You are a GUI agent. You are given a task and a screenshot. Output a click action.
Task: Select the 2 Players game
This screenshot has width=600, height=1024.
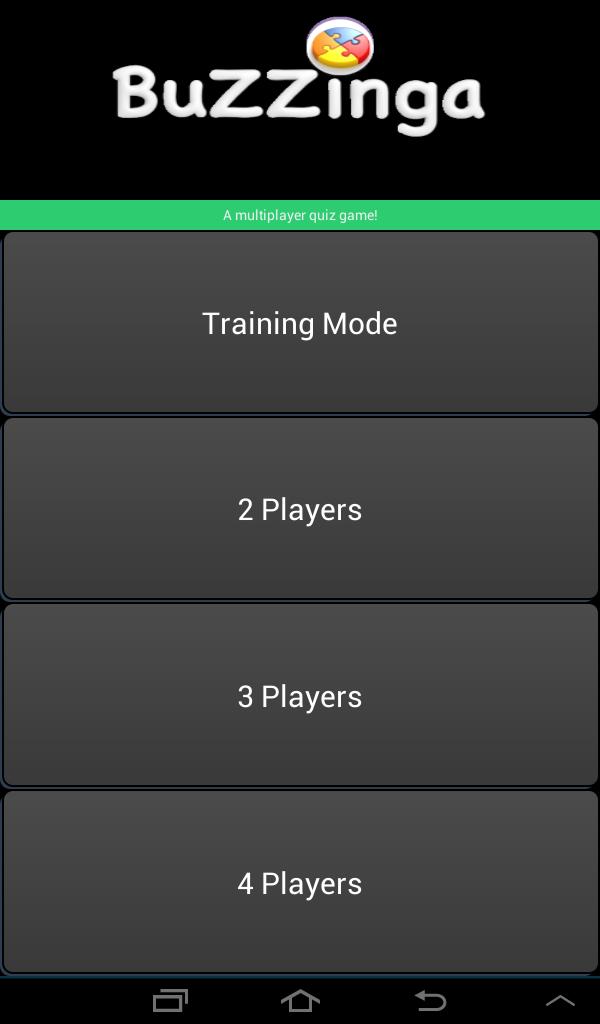pos(300,509)
